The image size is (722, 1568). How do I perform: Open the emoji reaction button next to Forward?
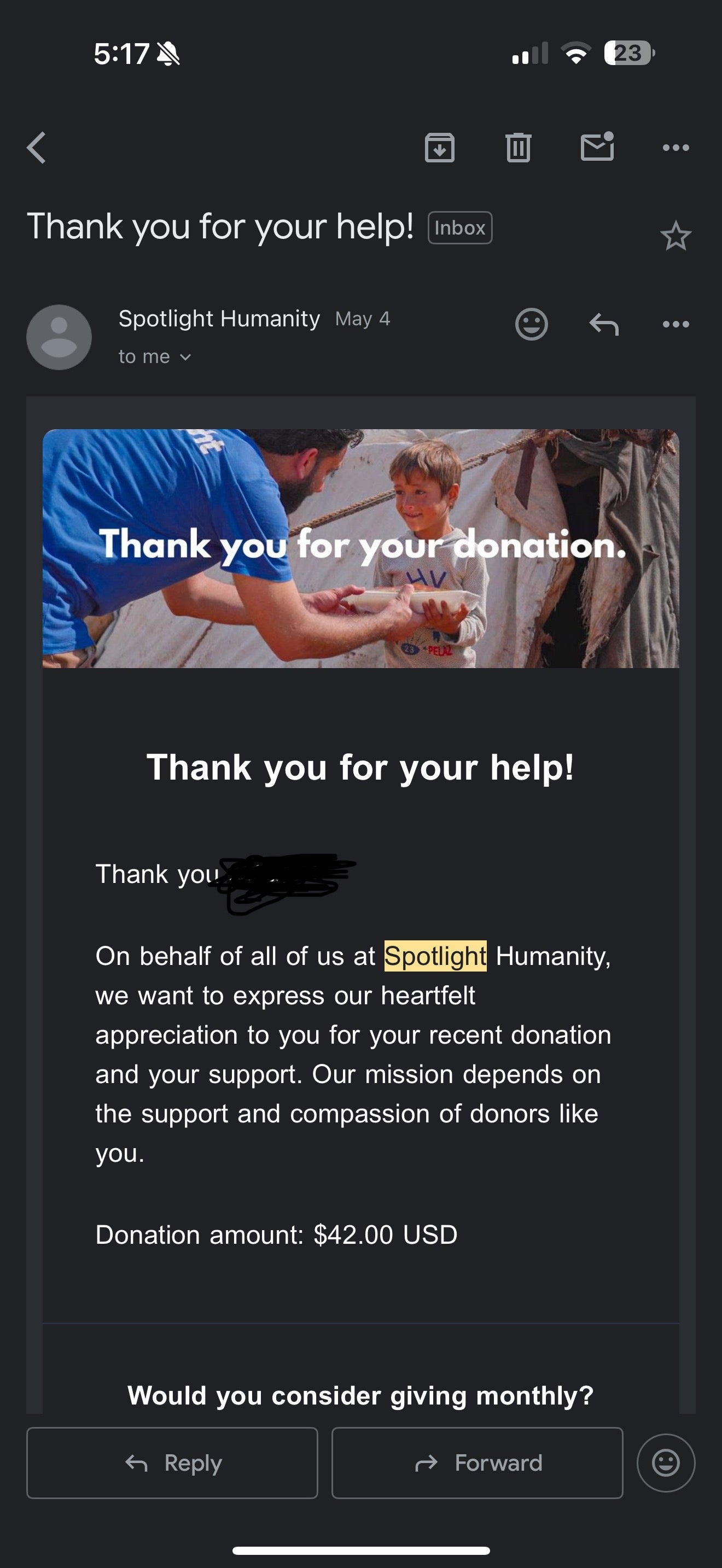pyautogui.click(x=666, y=1462)
